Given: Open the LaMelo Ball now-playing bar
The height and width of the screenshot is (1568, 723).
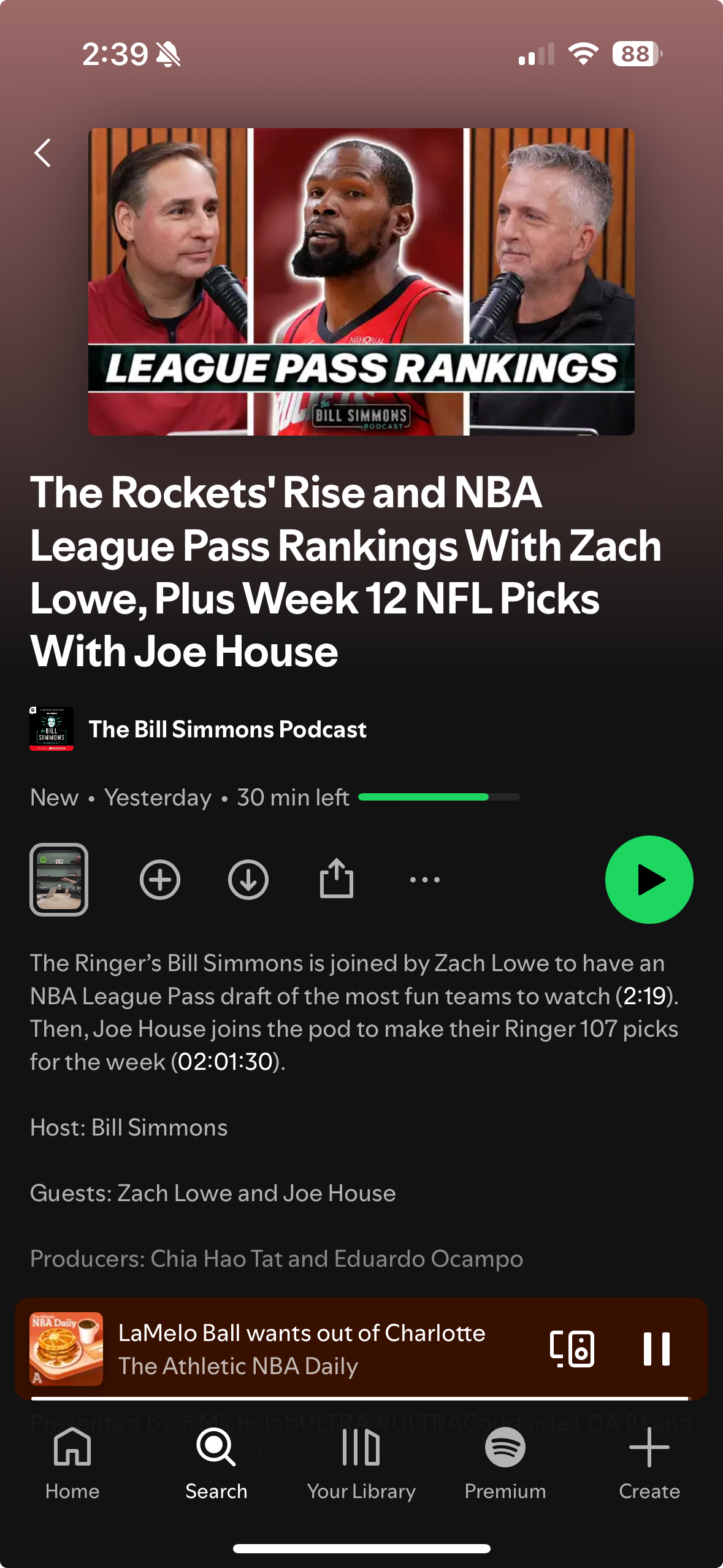Looking at the screenshot, I should click(x=300, y=1348).
